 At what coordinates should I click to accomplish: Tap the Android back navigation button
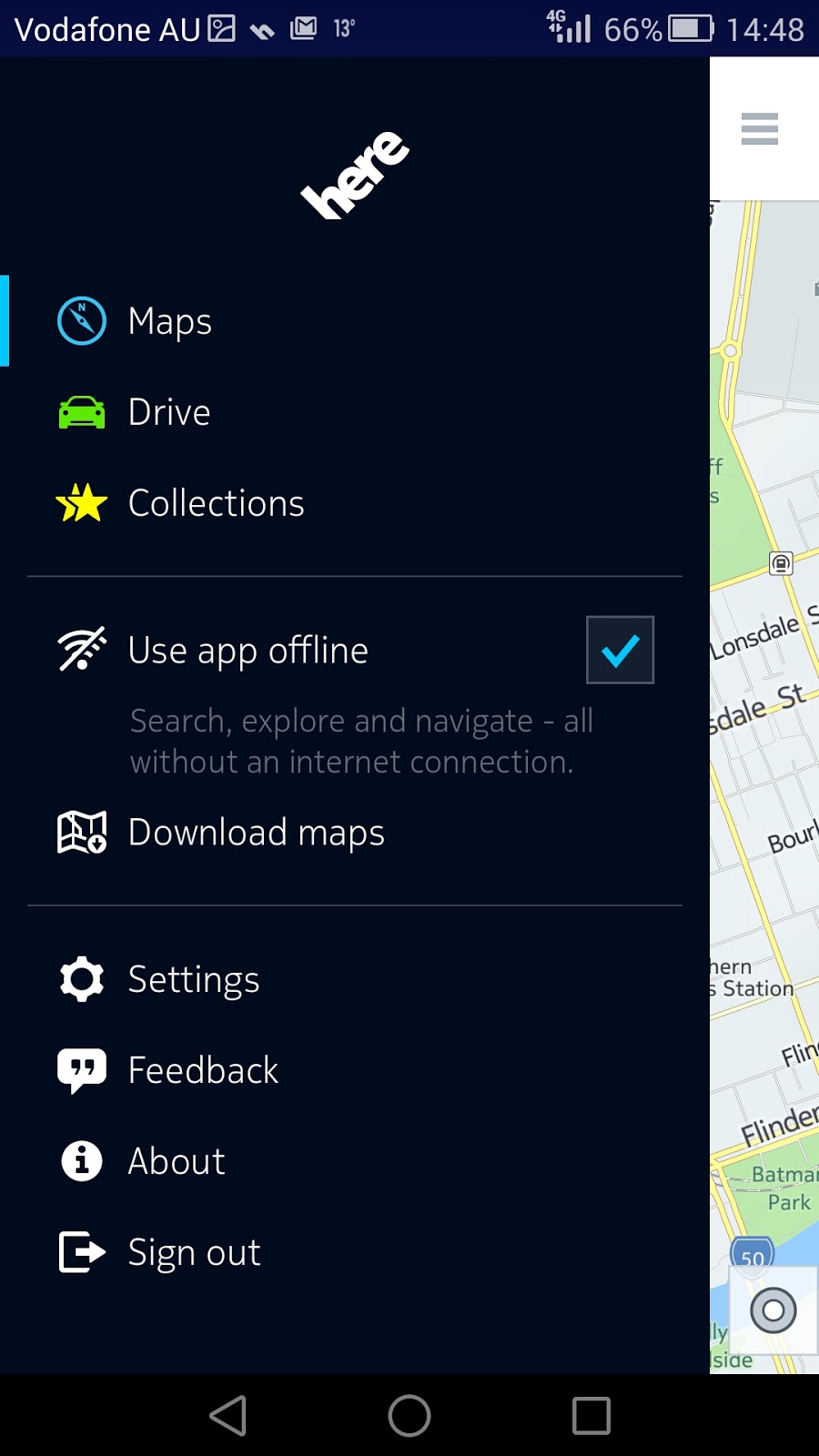point(228,1415)
